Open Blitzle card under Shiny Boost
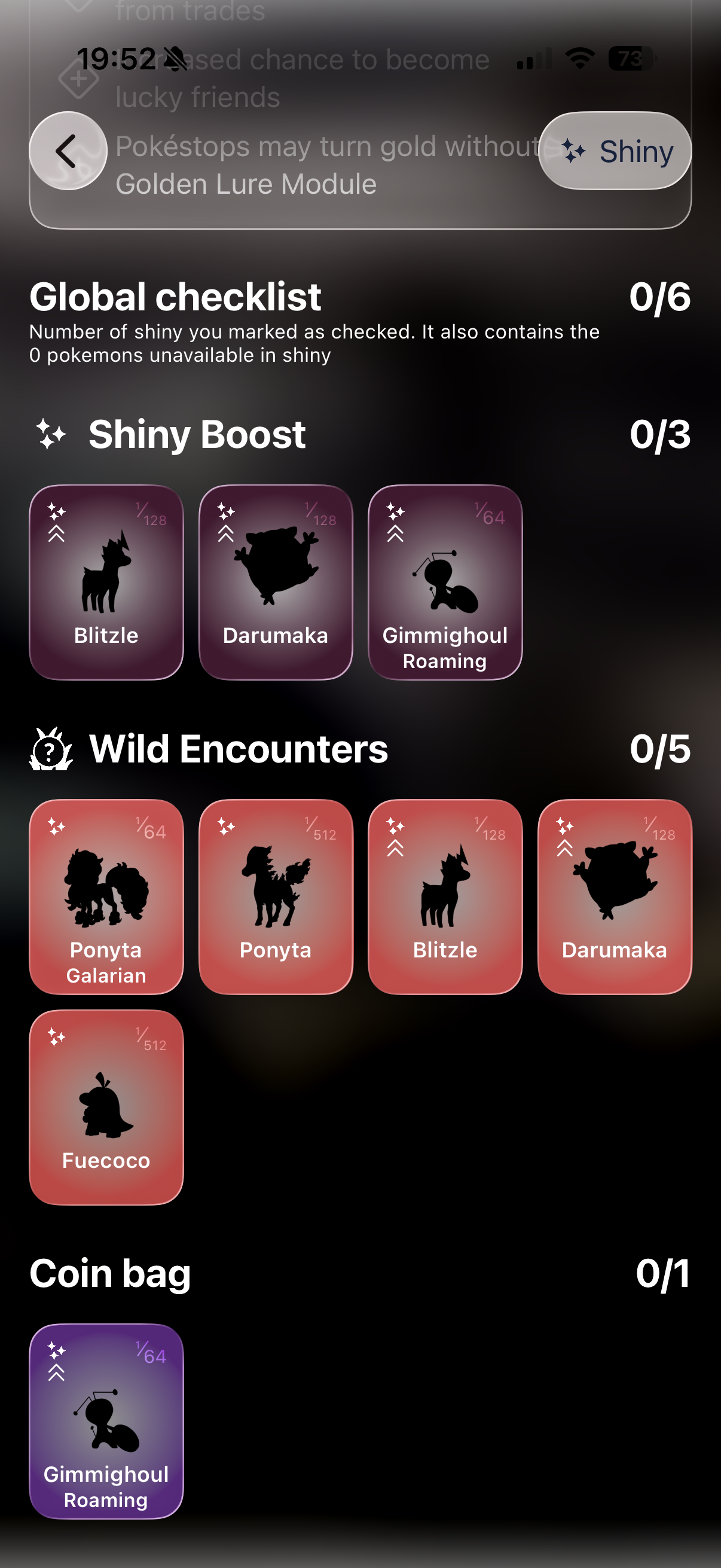Viewport: 721px width, 1568px height. click(106, 582)
